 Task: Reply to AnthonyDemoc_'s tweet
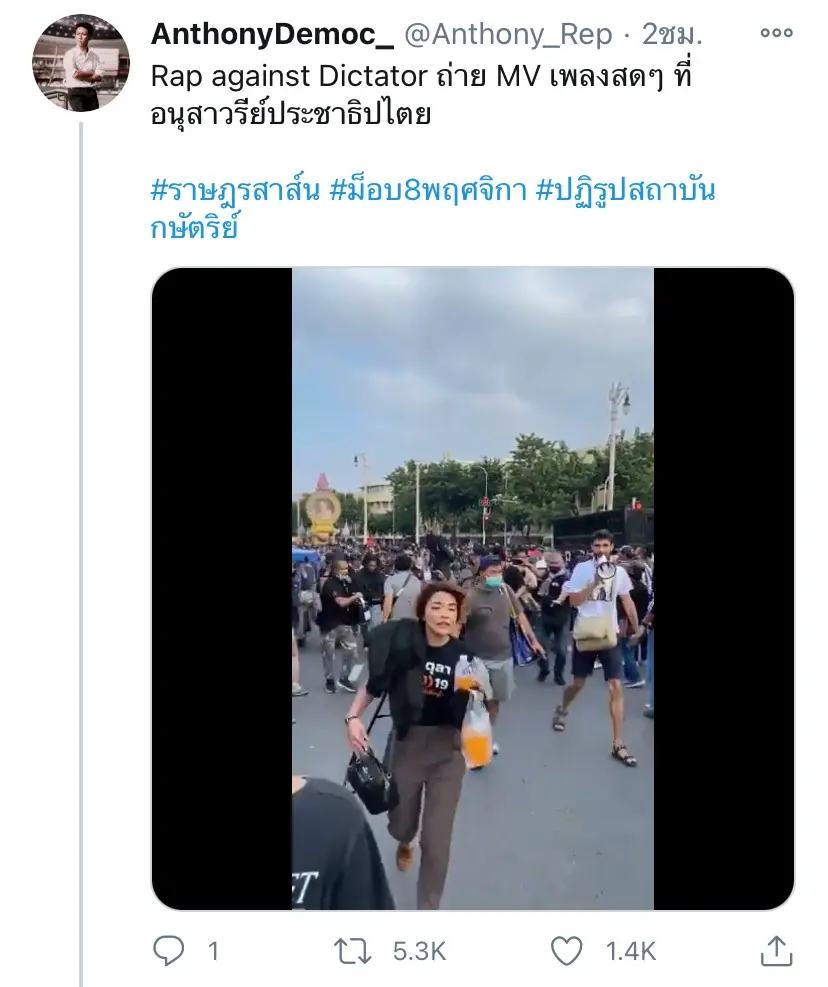pos(170,950)
